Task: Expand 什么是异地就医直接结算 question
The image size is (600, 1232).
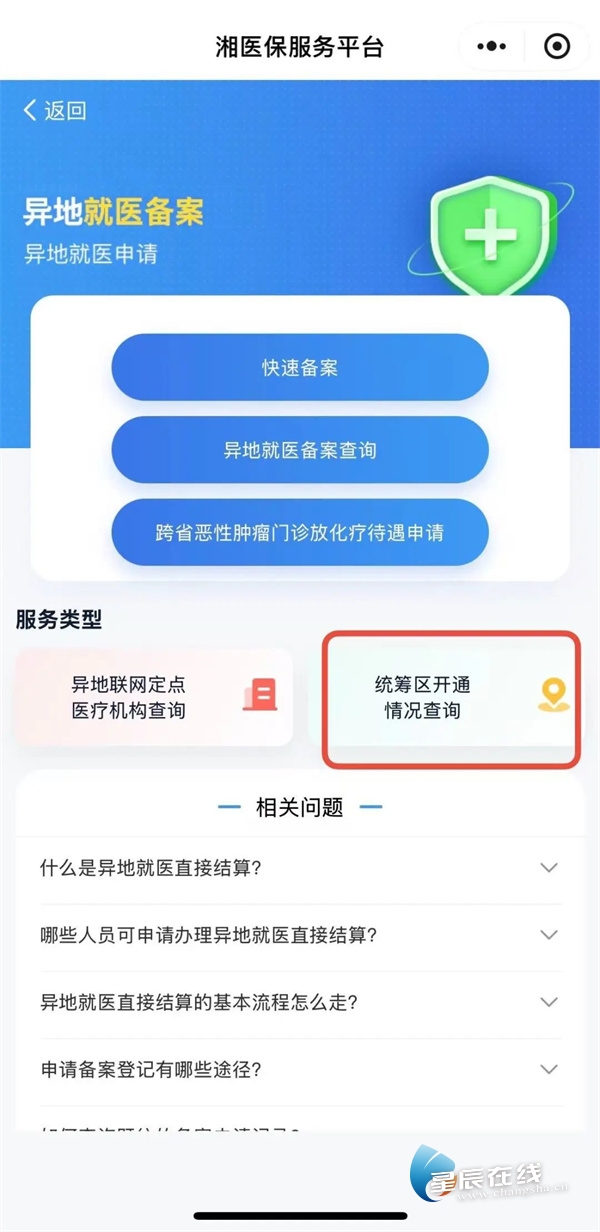Action: coord(300,868)
